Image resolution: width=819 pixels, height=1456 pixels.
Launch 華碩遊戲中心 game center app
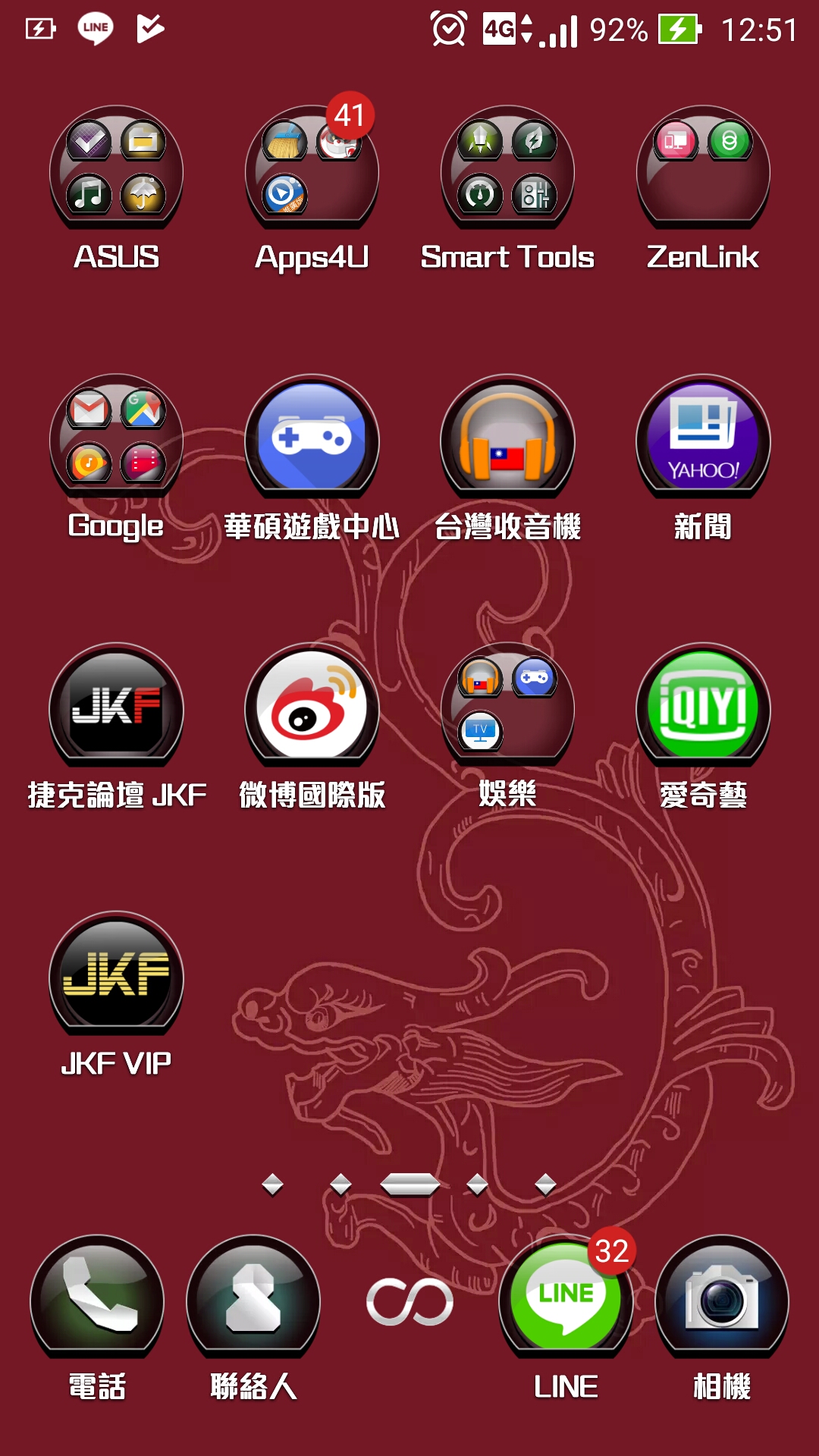click(x=312, y=438)
